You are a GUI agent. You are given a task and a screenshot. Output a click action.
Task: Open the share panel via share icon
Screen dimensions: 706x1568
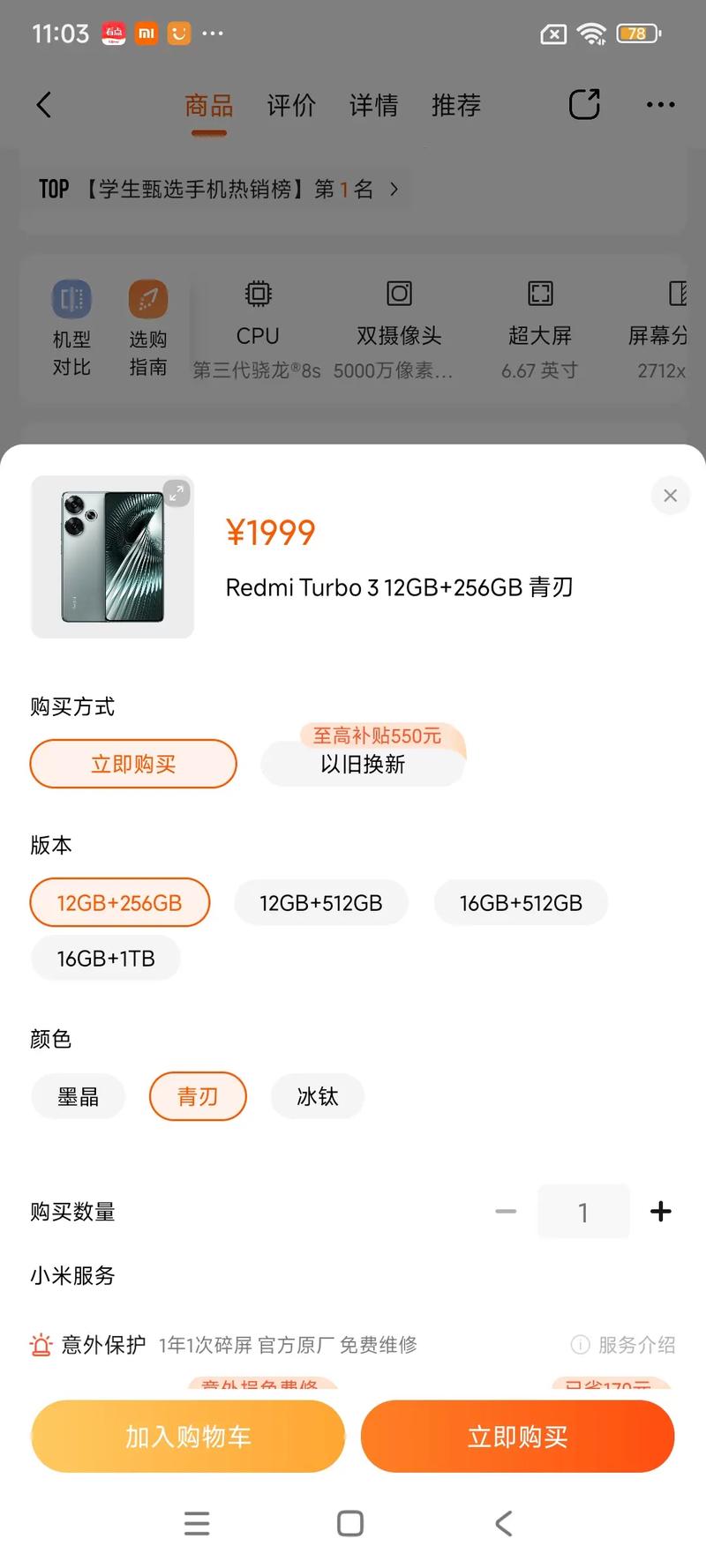tap(584, 104)
